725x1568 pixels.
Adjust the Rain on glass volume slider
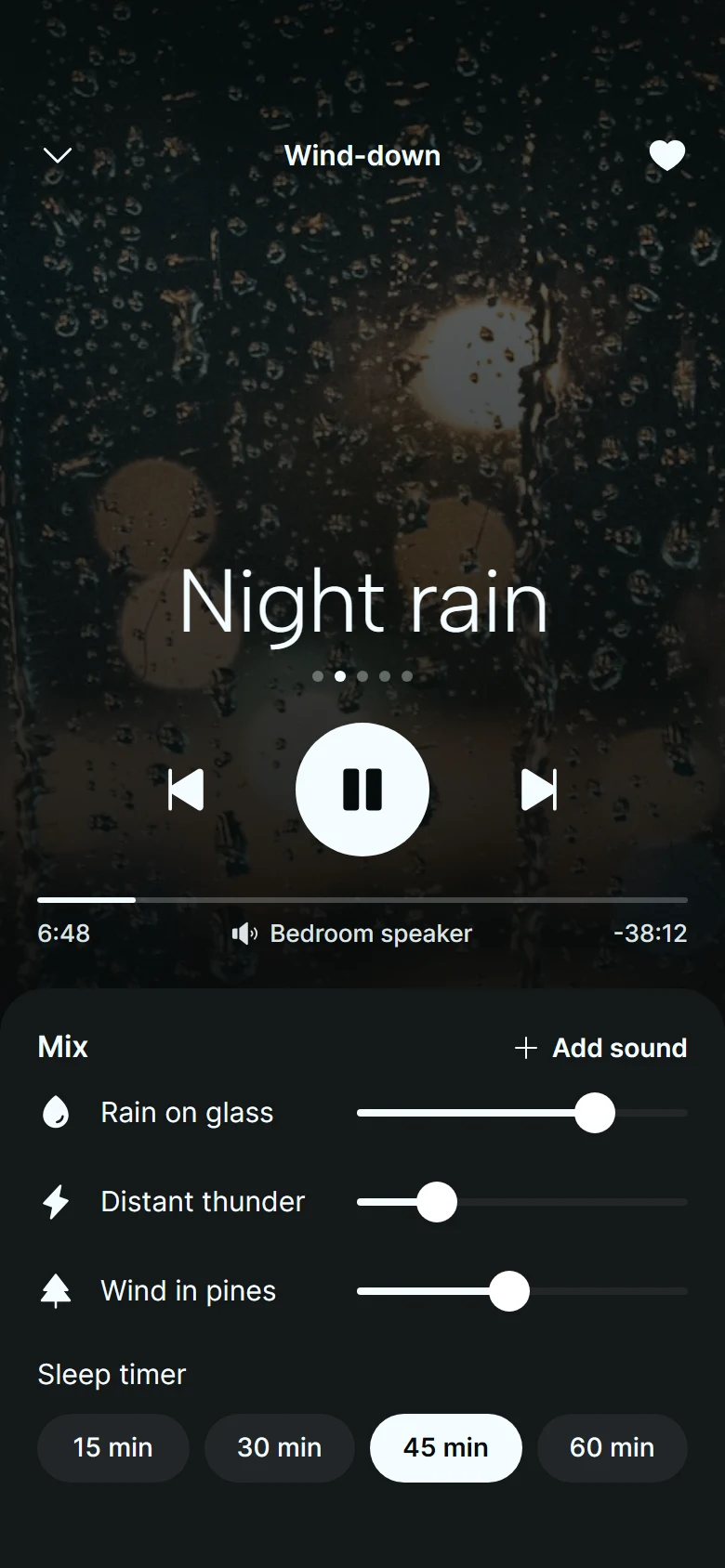[522, 1113]
